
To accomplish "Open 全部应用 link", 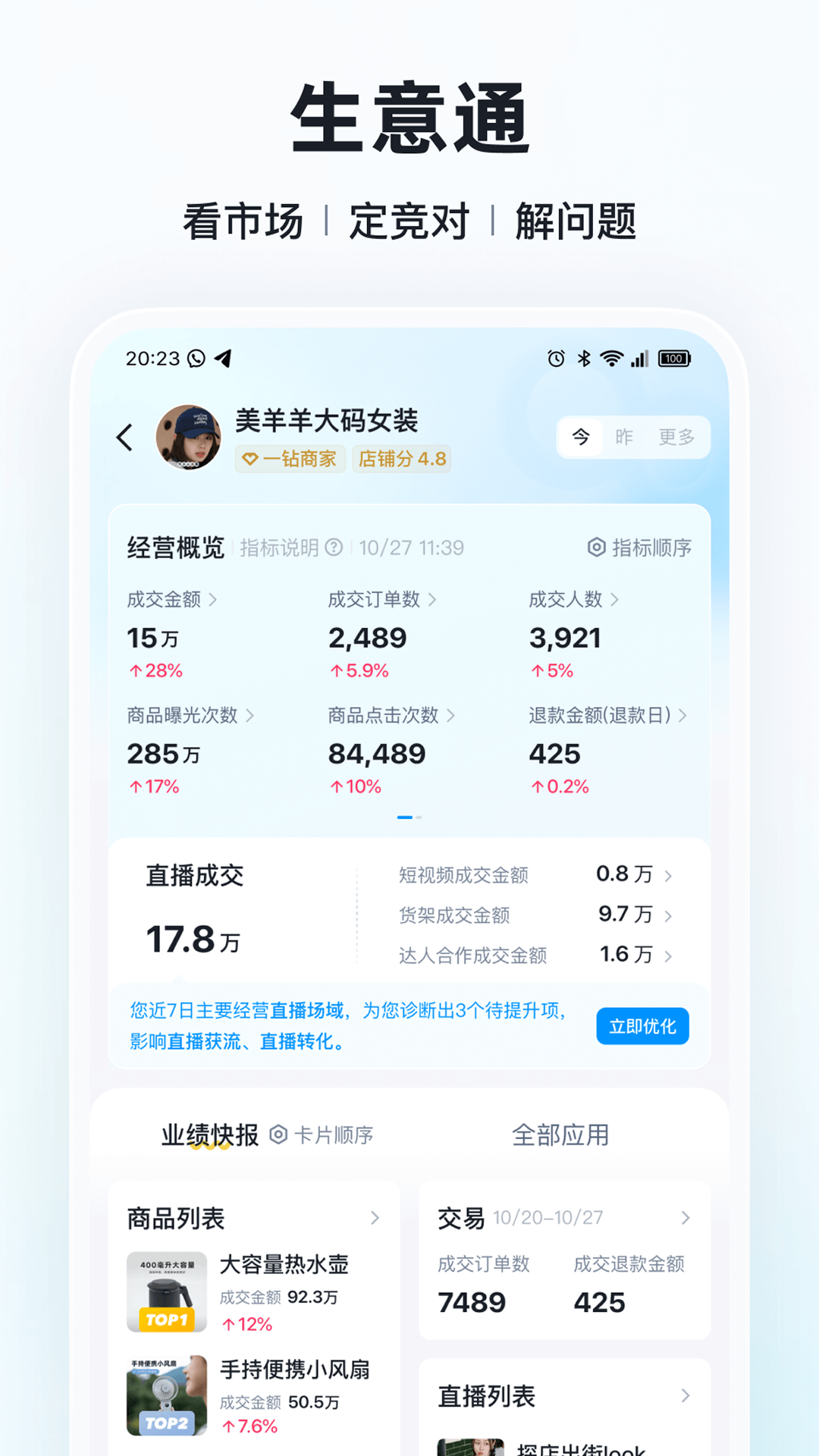I will coord(562,1135).
